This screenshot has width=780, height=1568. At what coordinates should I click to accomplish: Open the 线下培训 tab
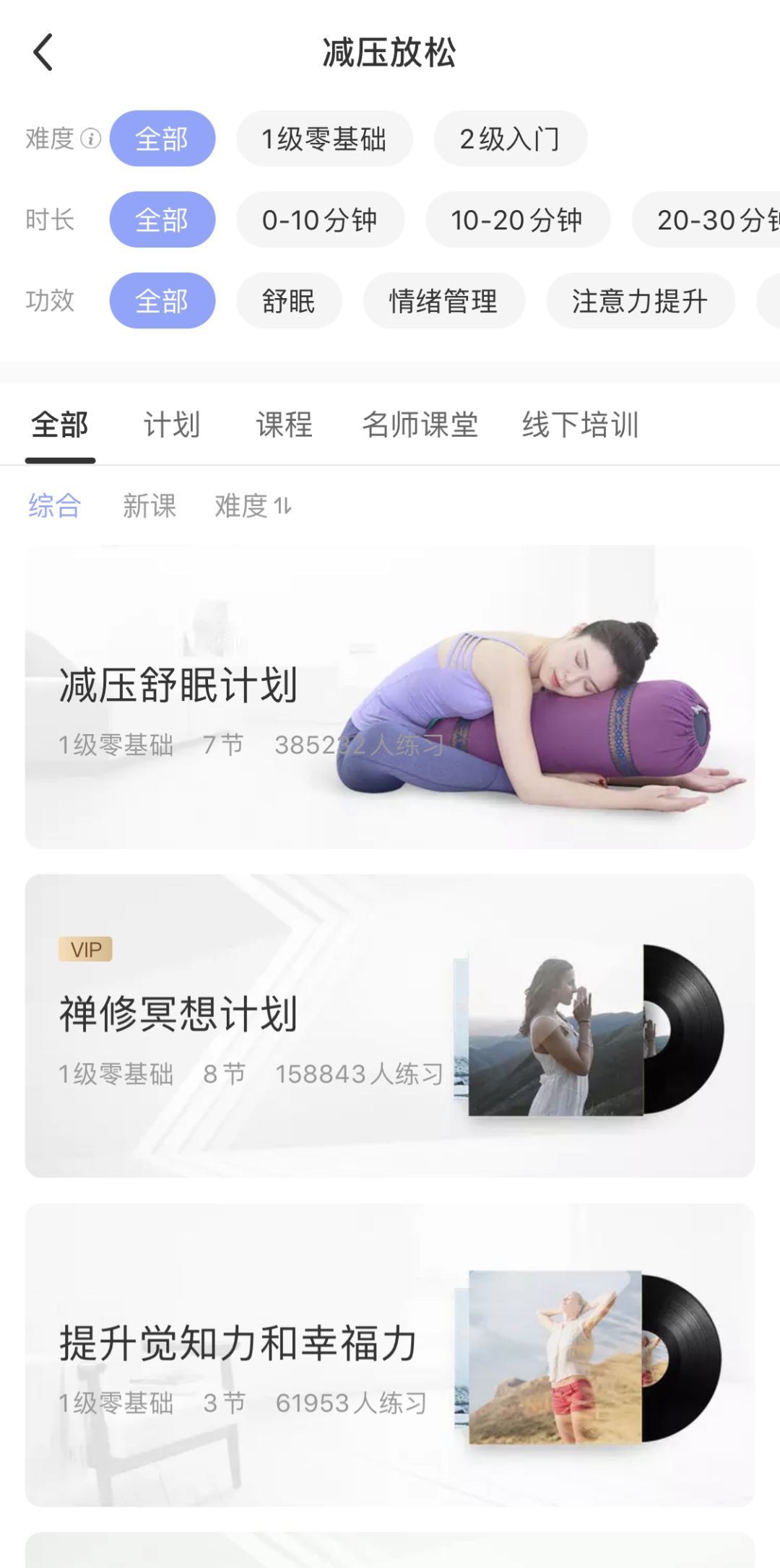[582, 425]
